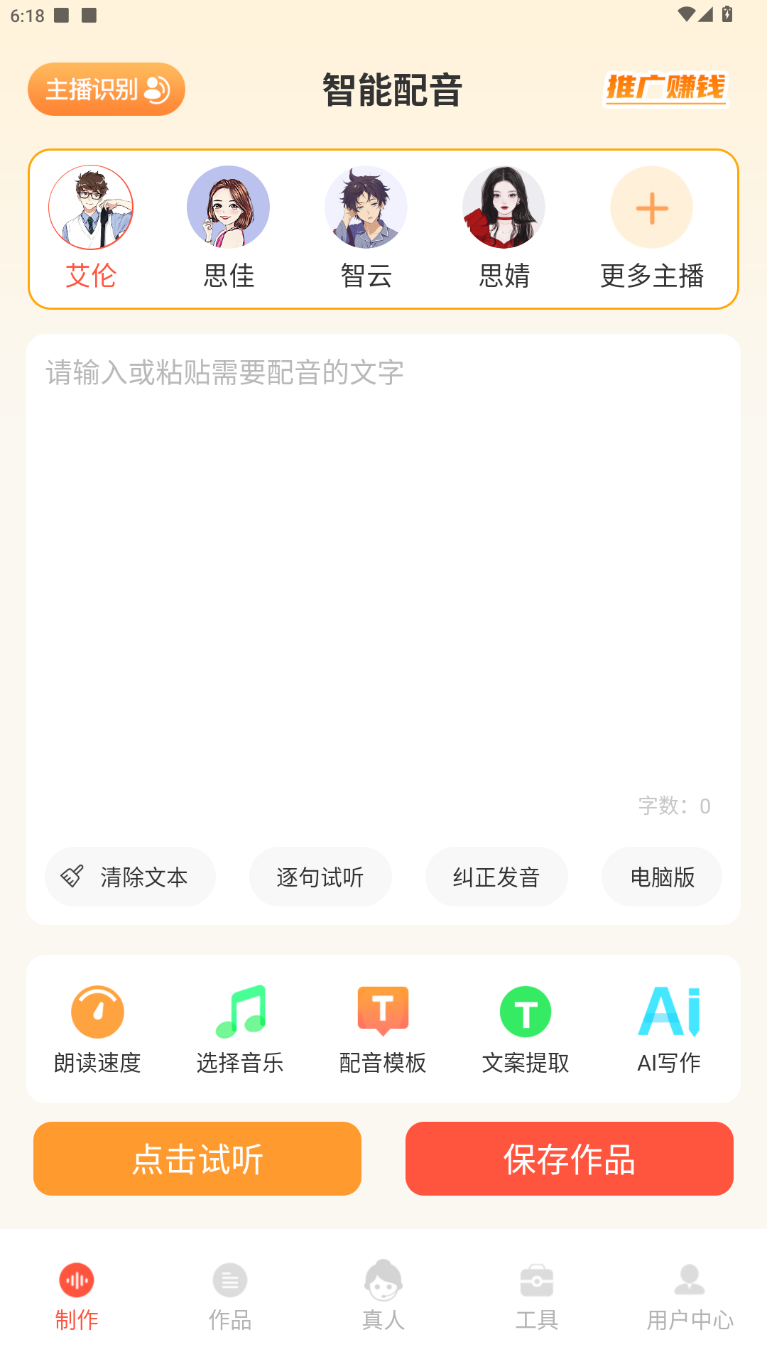Open the 纠正发音 pronunciation correction
This screenshot has width=767, height=1364.
(496, 877)
